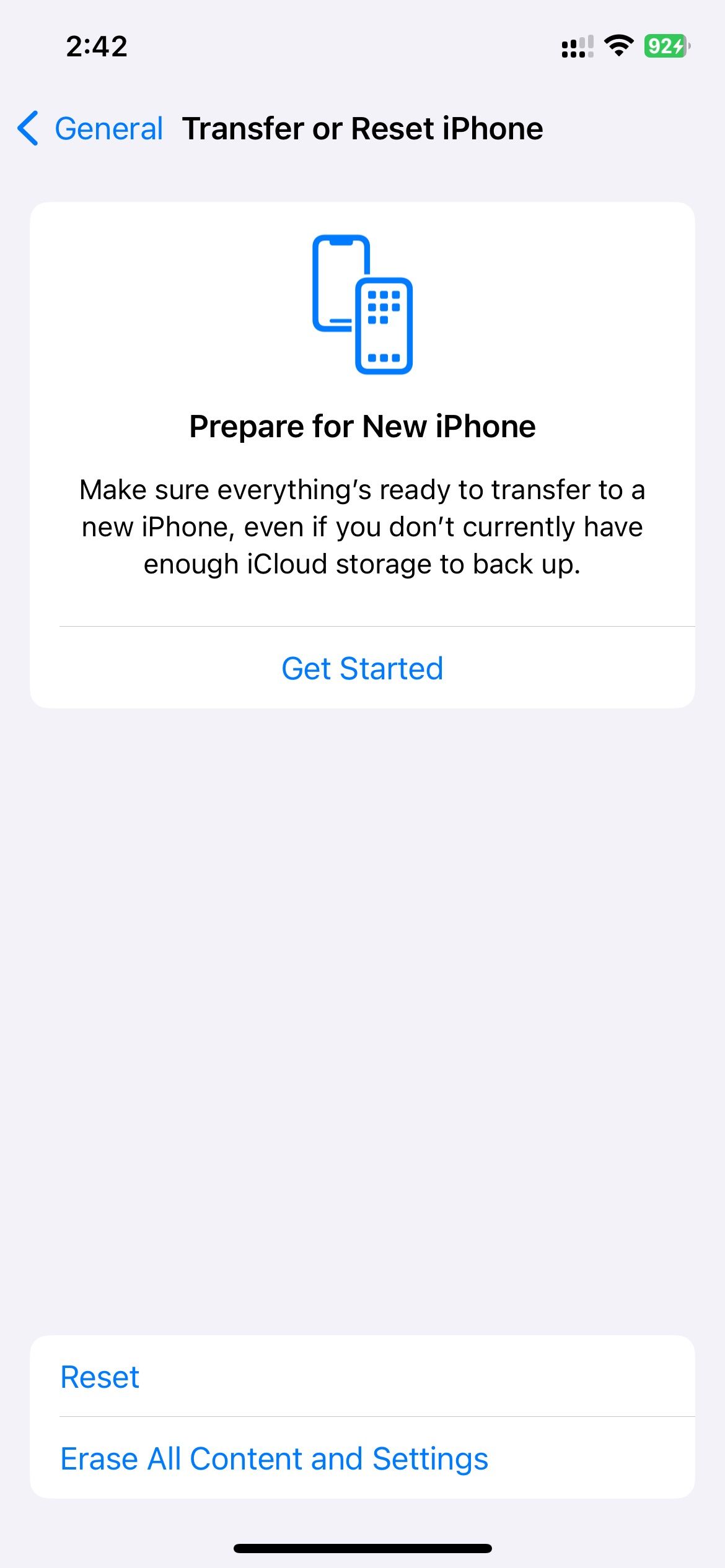Tap Get Started to prepare new iPhone
Image resolution: width=725 pixels, height=1568 pixels.
[x=362, y=668]
